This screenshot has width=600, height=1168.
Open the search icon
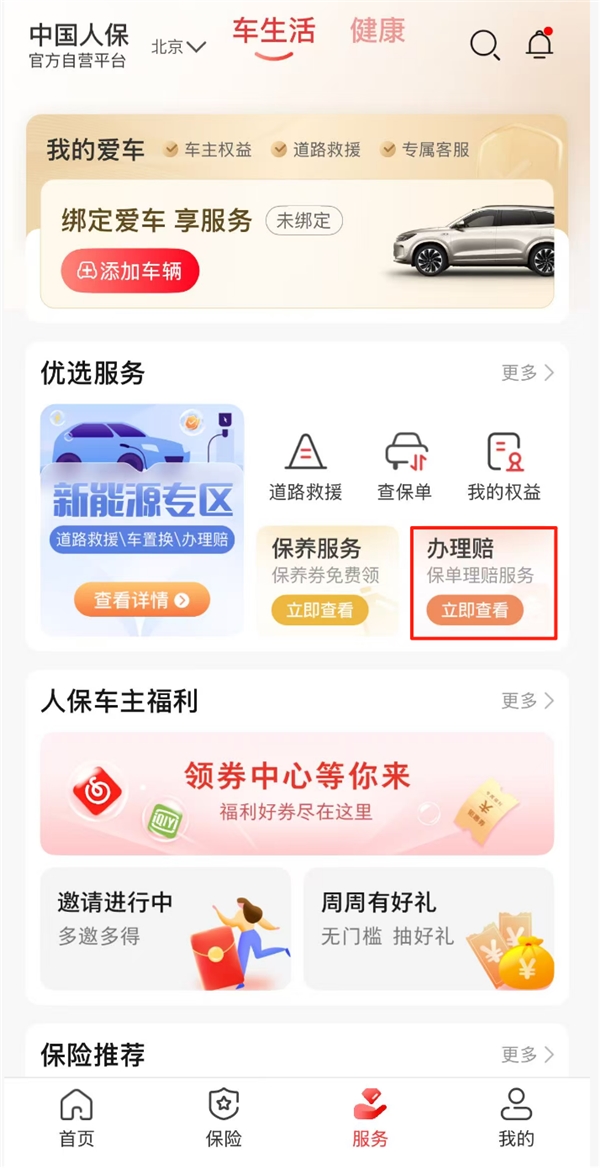pyautogui.click(x=484, y=46)
